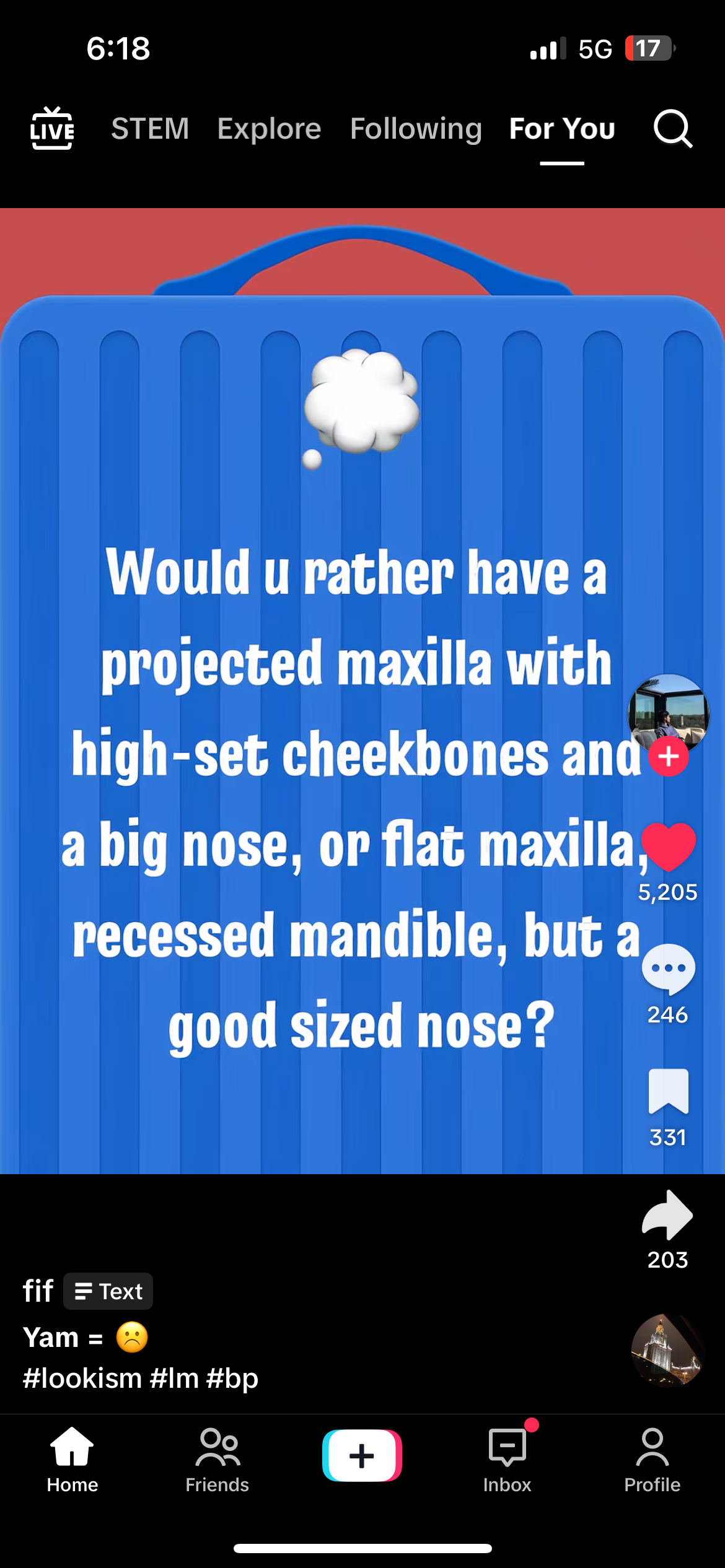Screen dimensions: 725x1568
Task: Open the #lookism hashtag
Action: 82,1379
